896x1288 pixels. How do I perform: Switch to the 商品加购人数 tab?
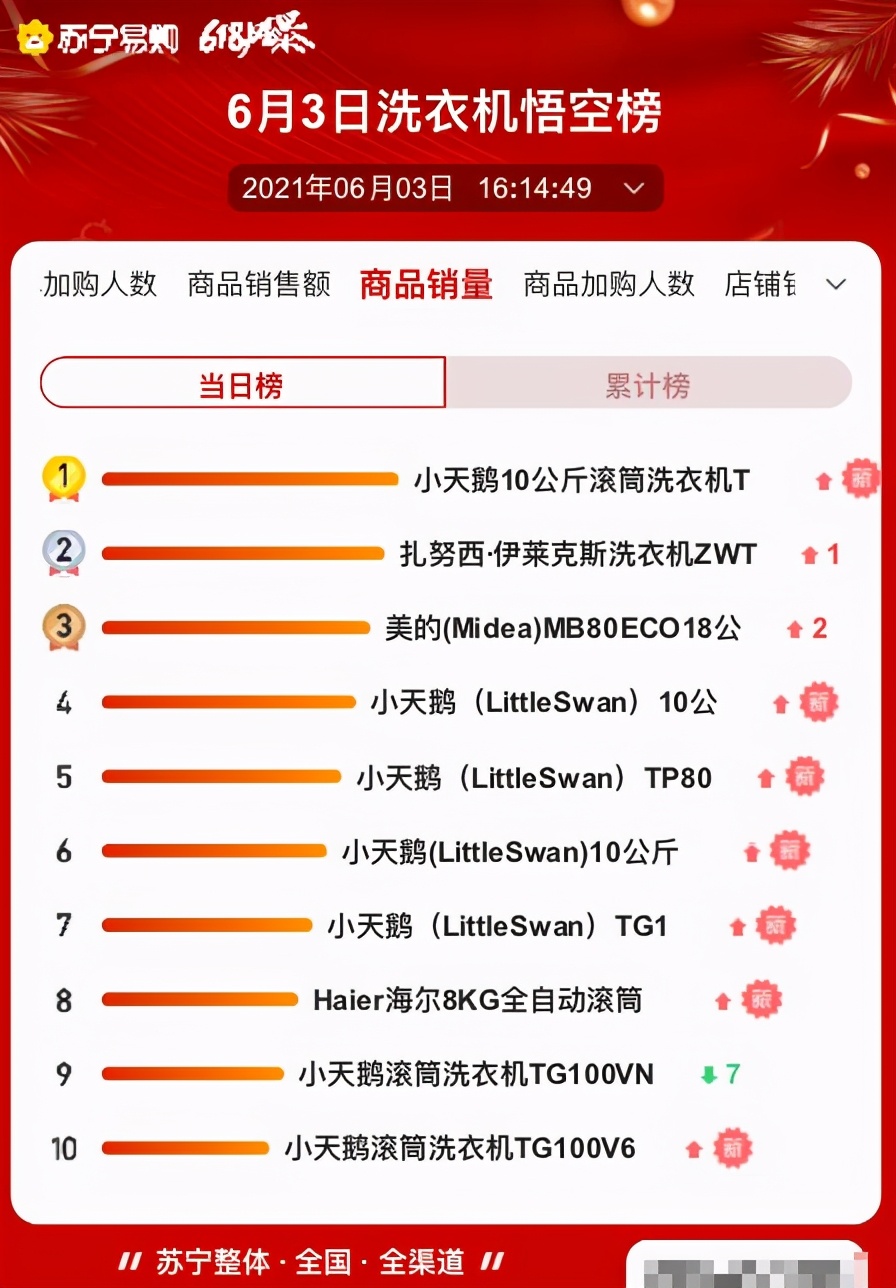[608, 284]
